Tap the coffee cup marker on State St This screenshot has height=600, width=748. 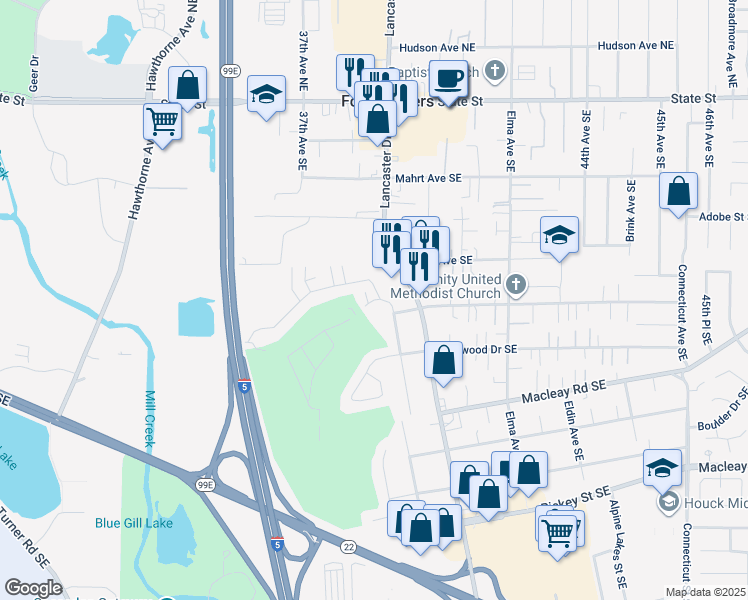click(x=448, y=79)
